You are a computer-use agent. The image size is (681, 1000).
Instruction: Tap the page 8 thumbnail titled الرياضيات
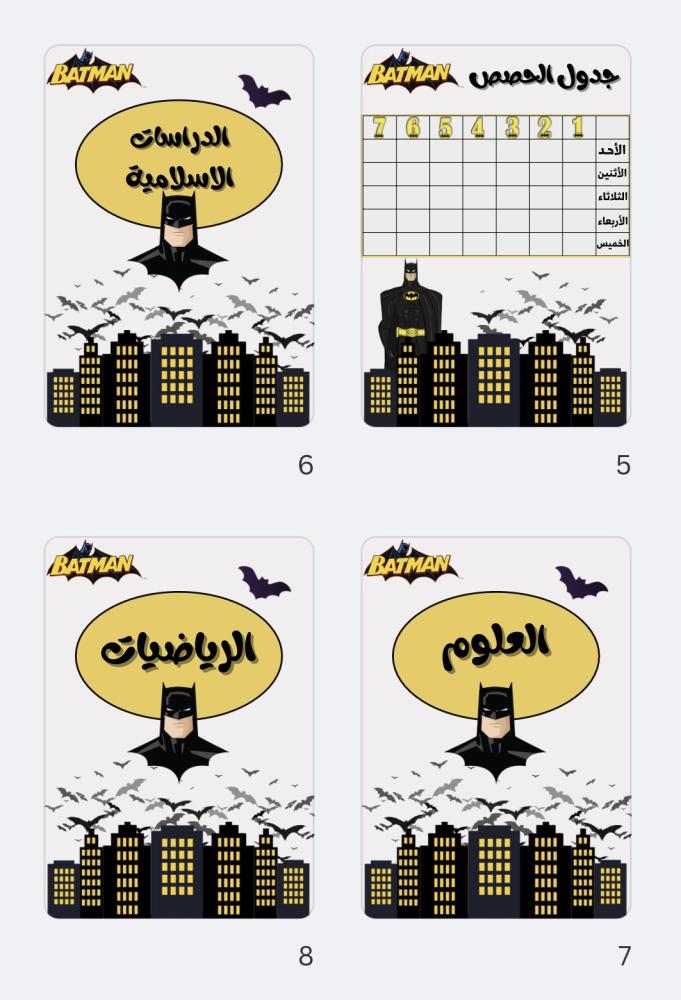tap(179, 727)
